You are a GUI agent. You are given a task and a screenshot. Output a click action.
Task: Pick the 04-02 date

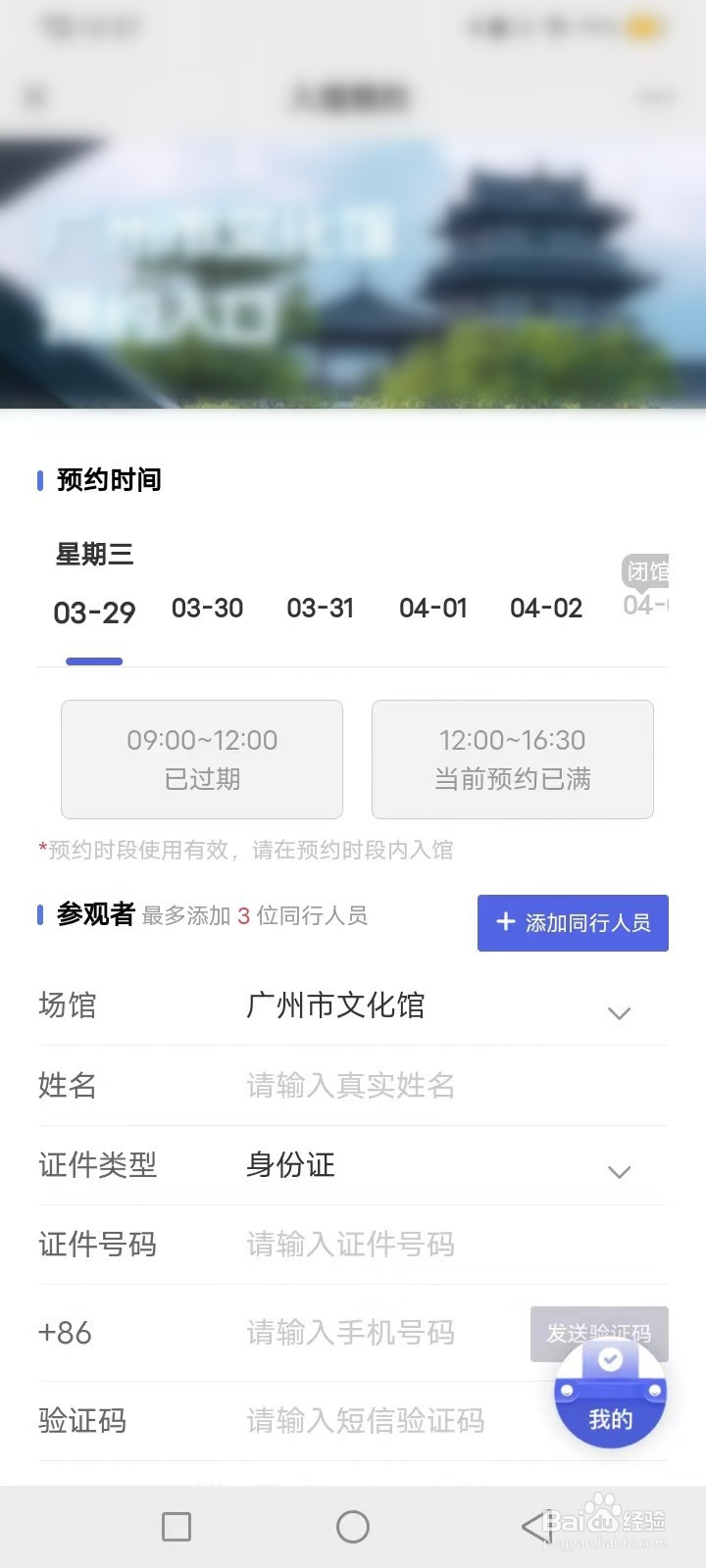point(546,608)
